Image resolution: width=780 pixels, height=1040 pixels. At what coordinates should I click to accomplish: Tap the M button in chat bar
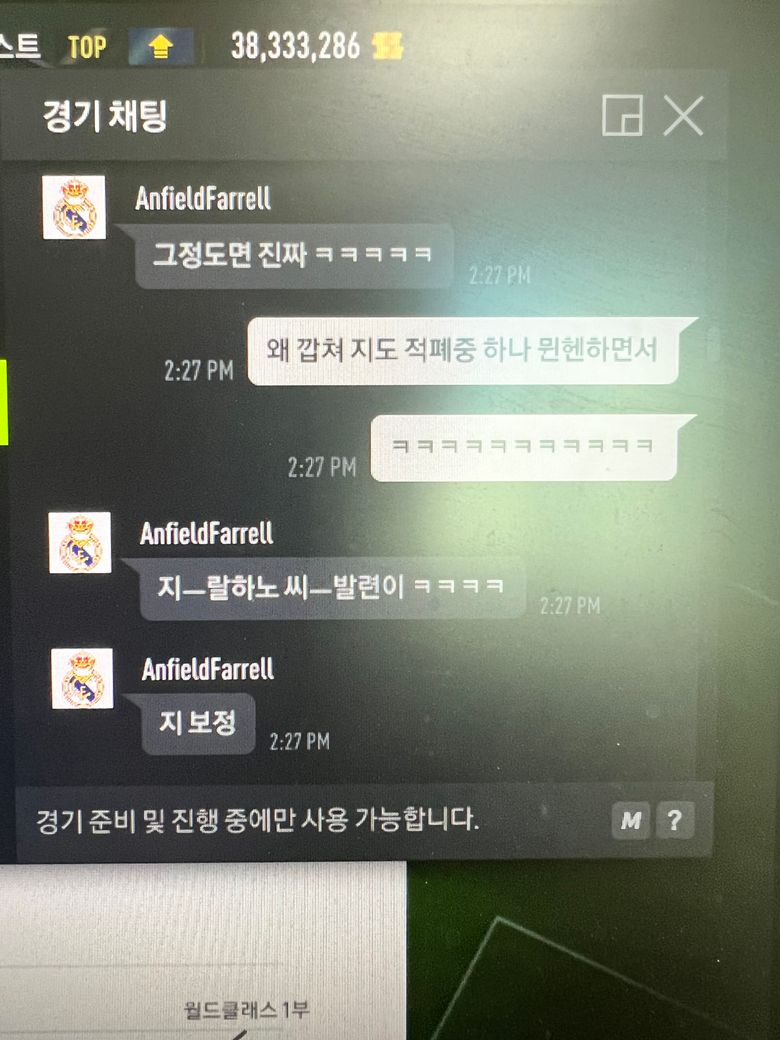[x=631, y=821]
